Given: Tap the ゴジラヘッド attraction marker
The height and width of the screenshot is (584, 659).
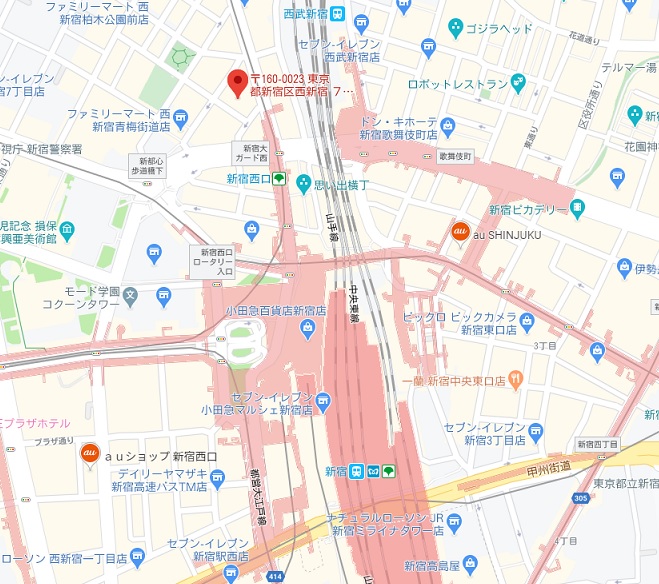Looking at the screenshot, I should click(456, 27).
